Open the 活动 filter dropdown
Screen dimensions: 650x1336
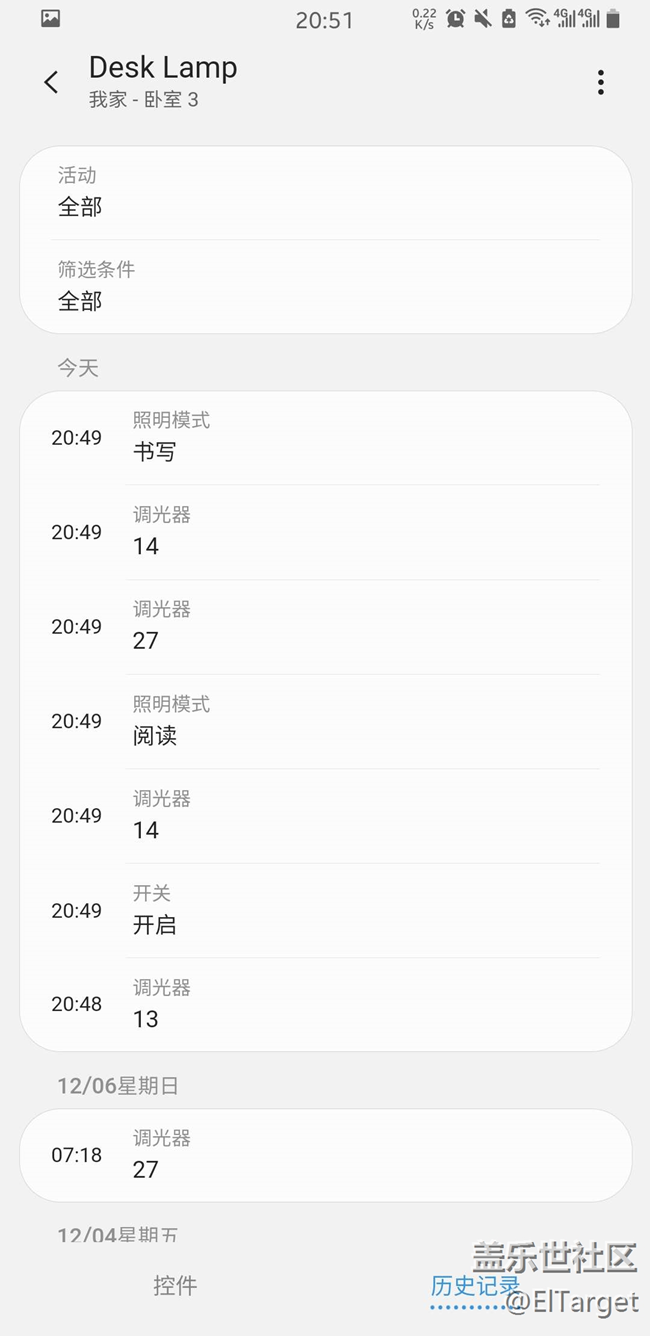[x=325, y=193]
